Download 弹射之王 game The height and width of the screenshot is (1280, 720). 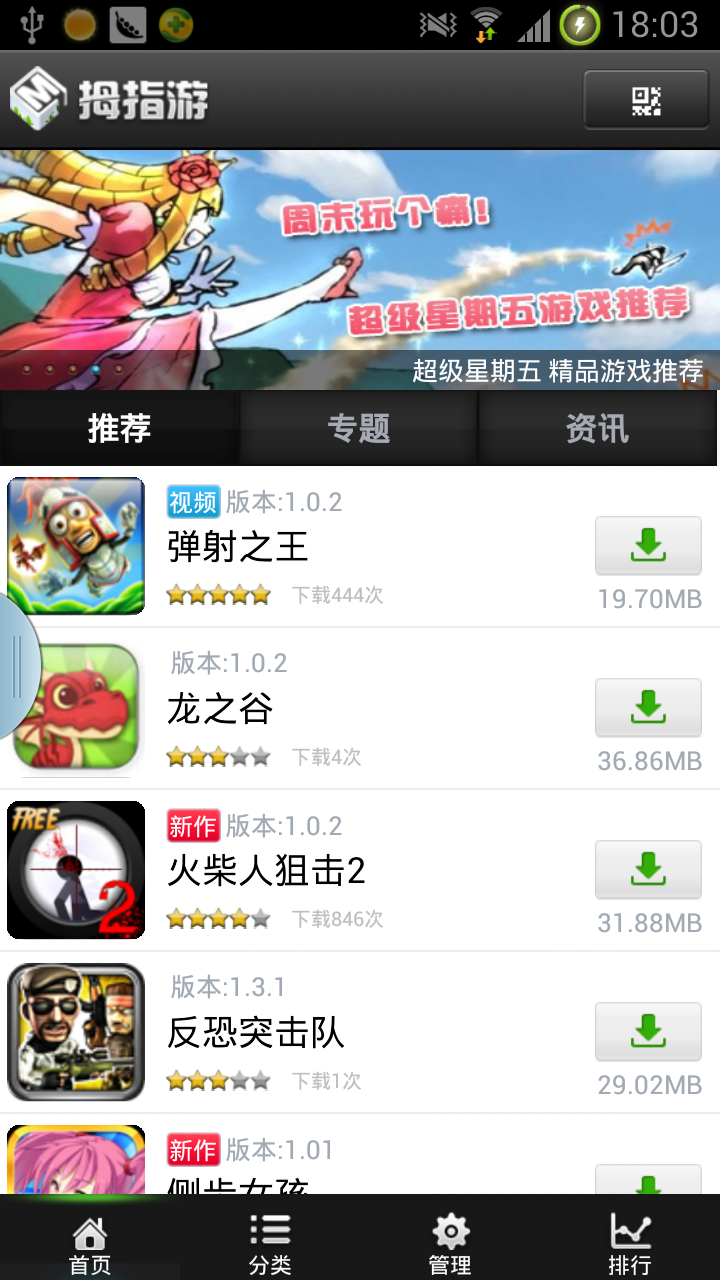pyautogui.click(x=648, y=546)
